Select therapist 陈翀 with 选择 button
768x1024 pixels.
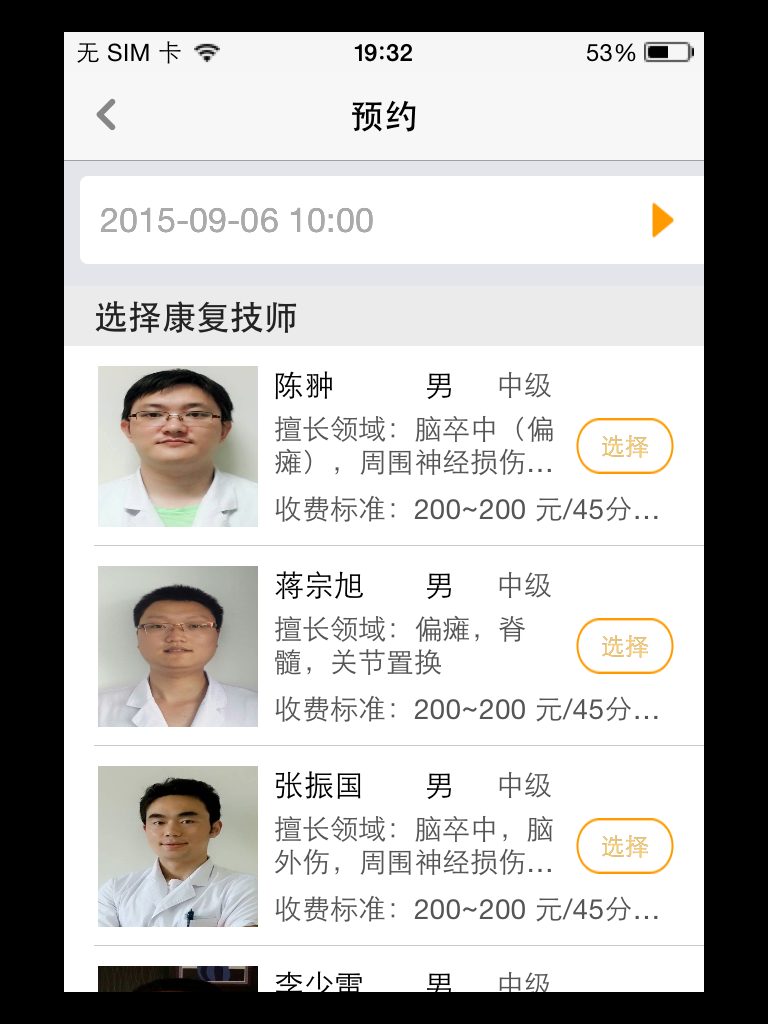[625, 446]
